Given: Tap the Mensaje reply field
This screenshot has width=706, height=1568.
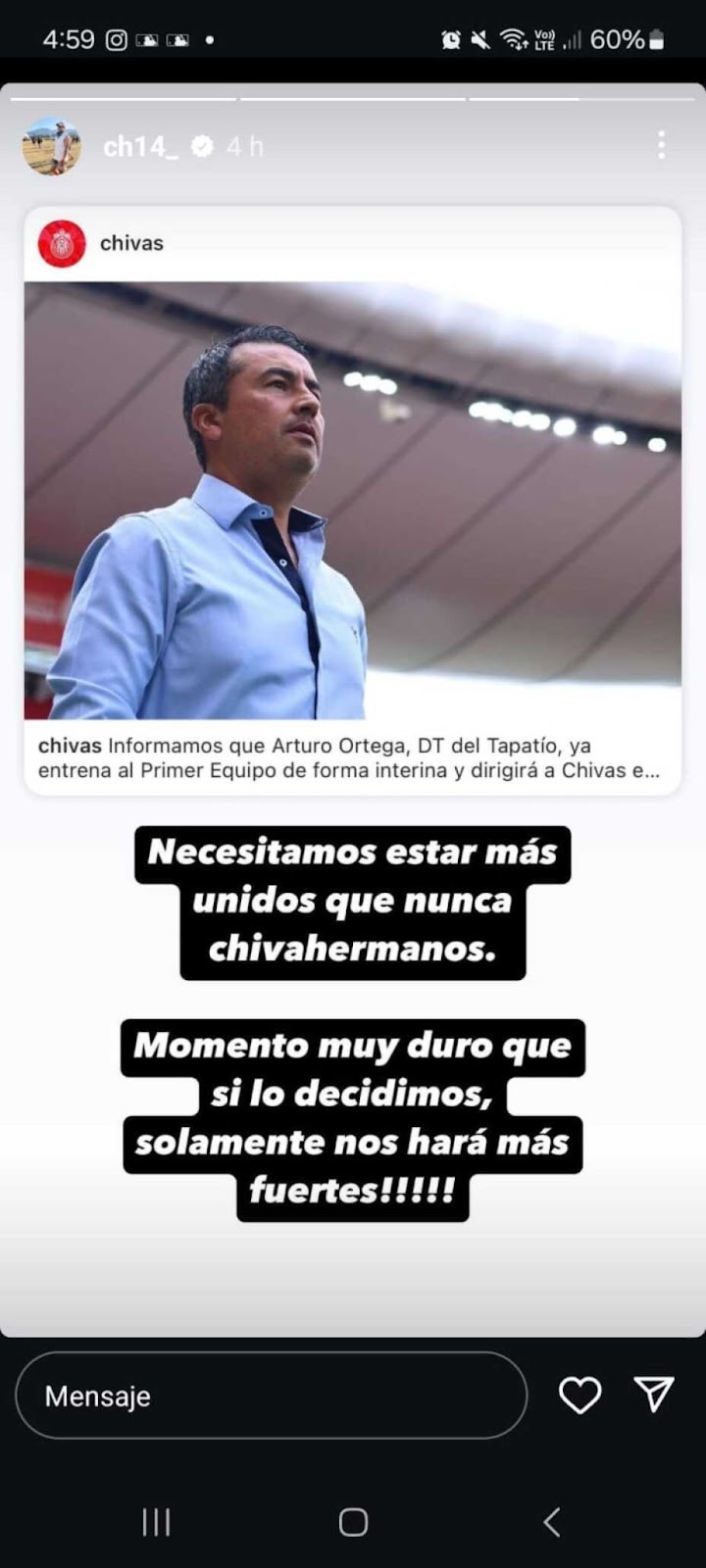Looking at the screenshot, I should 271,1396.
